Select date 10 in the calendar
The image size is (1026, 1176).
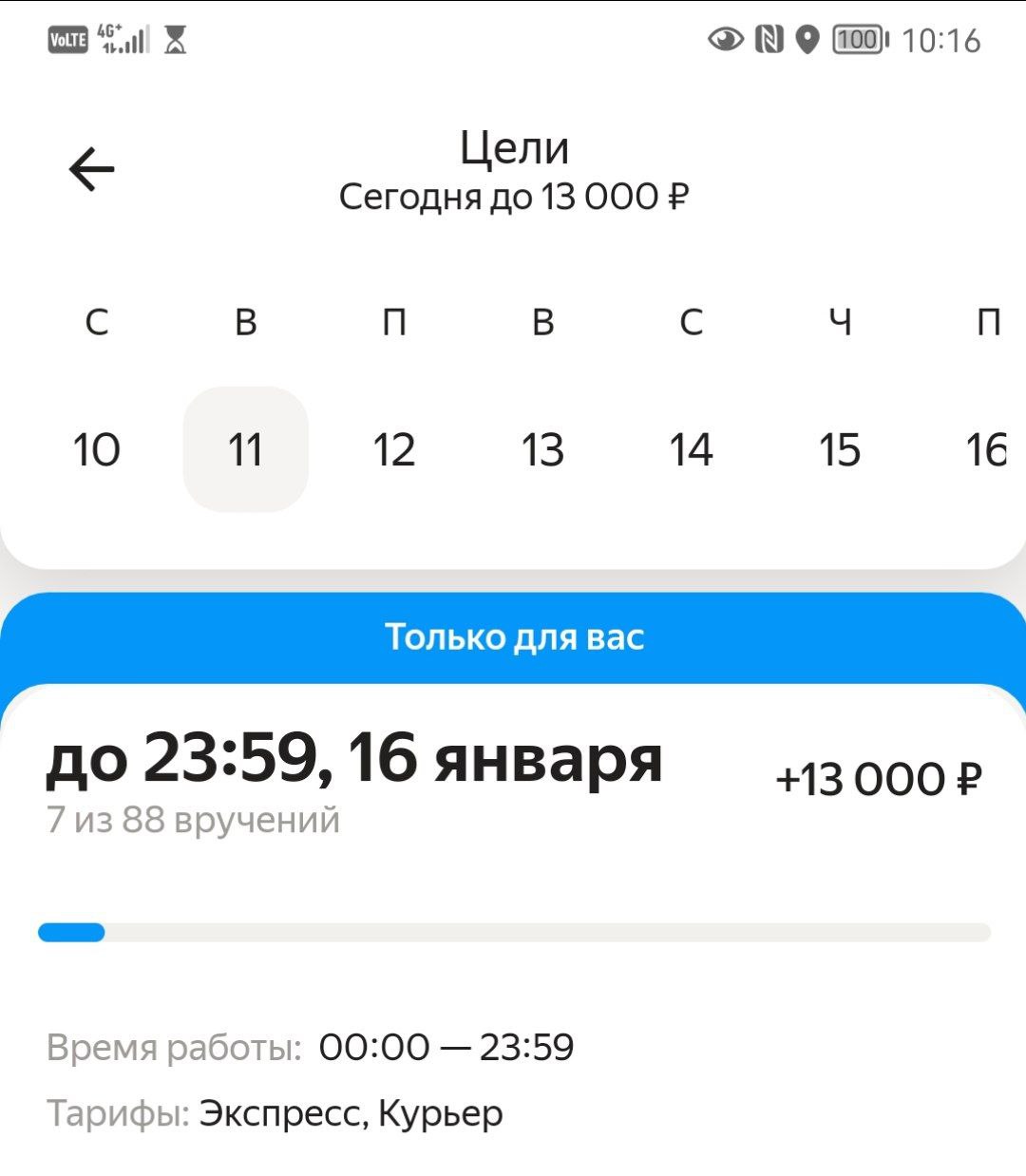97,449
